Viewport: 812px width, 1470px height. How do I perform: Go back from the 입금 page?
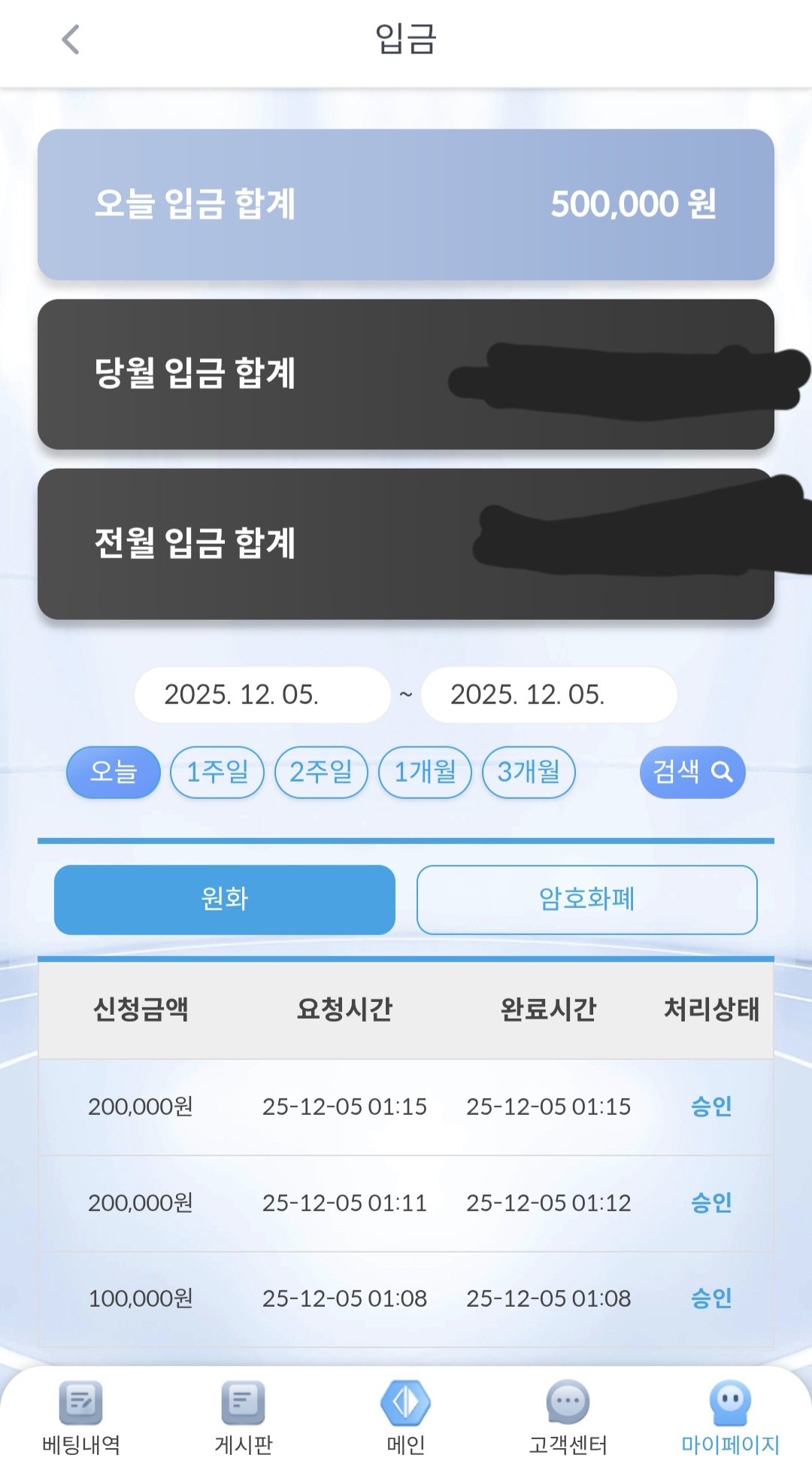(x=71, y=40)
